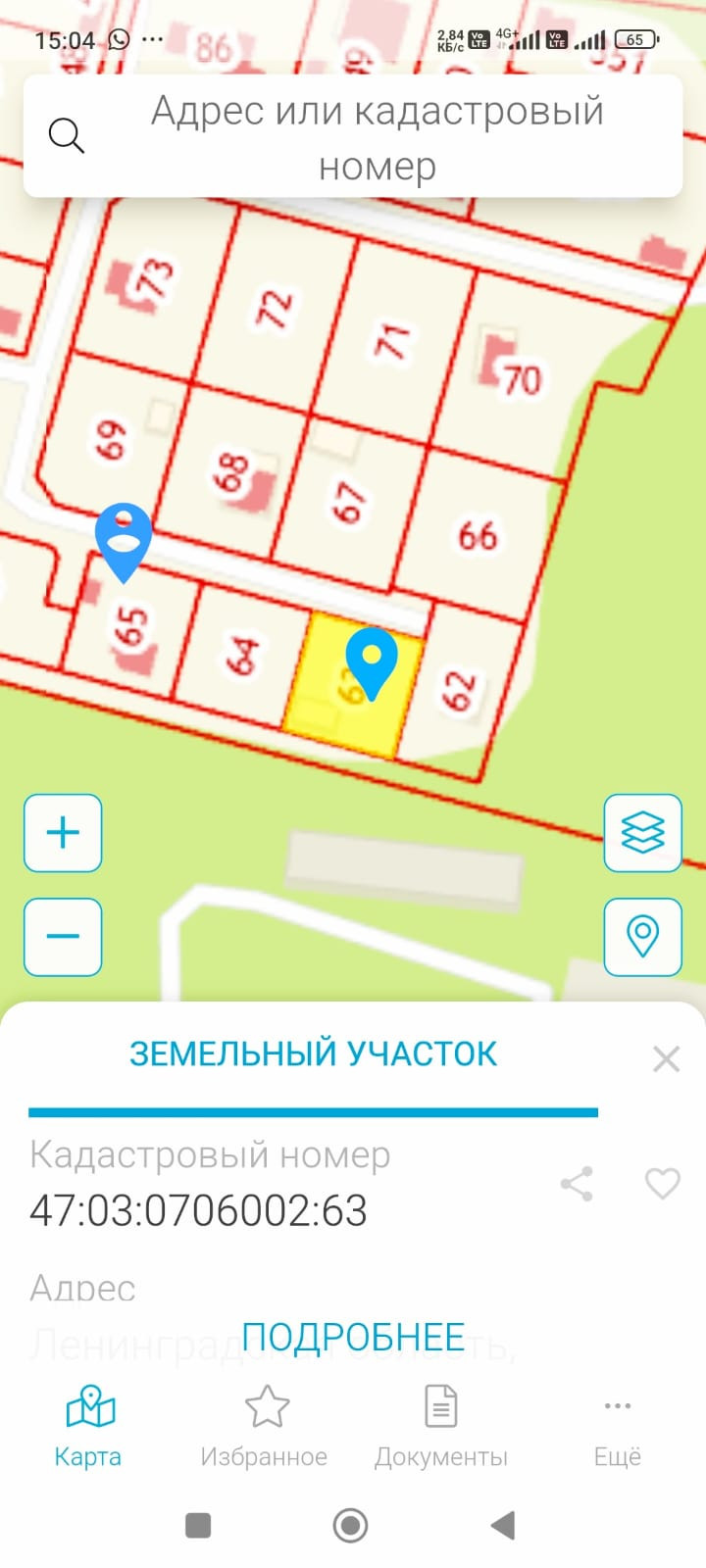Zoom out the map with minus button

coord(63,936)
